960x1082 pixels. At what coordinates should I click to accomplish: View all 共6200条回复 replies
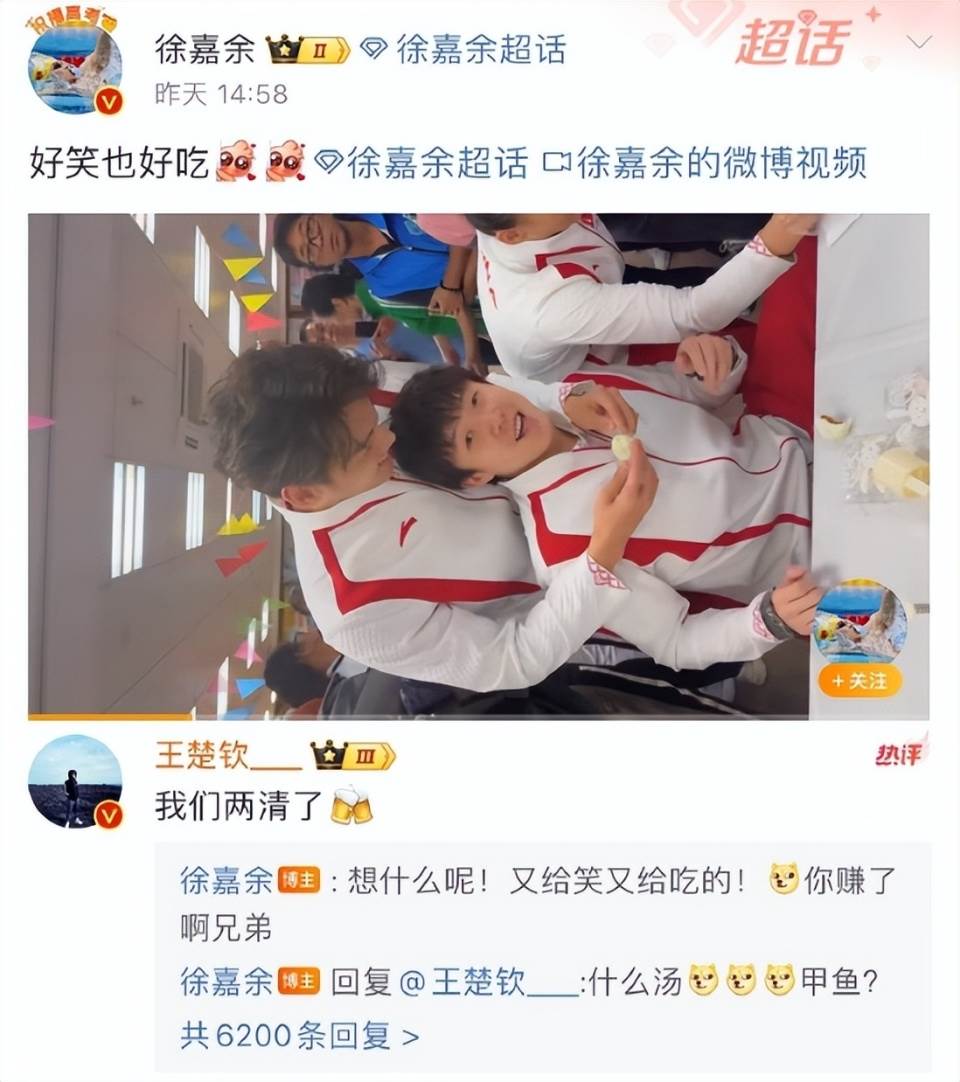pyautogui.click(x=299, y=1035)
